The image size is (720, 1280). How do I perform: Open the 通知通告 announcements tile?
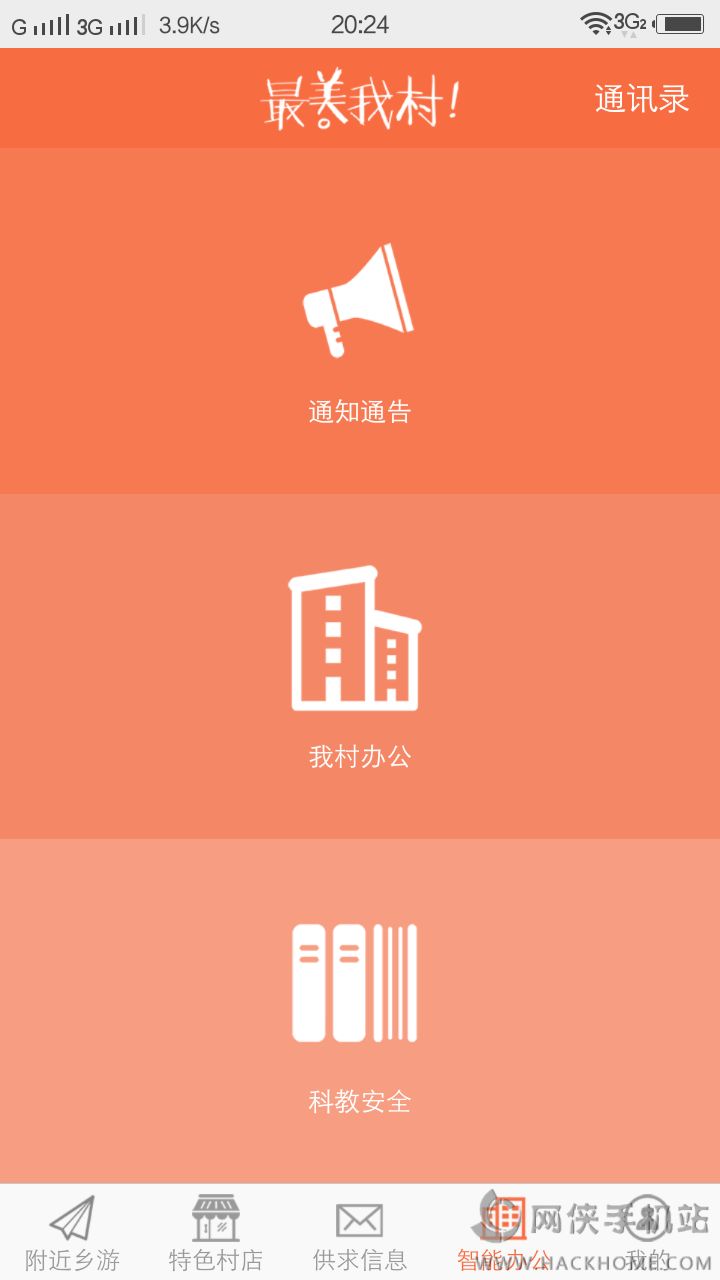click(x=359, y=330)
